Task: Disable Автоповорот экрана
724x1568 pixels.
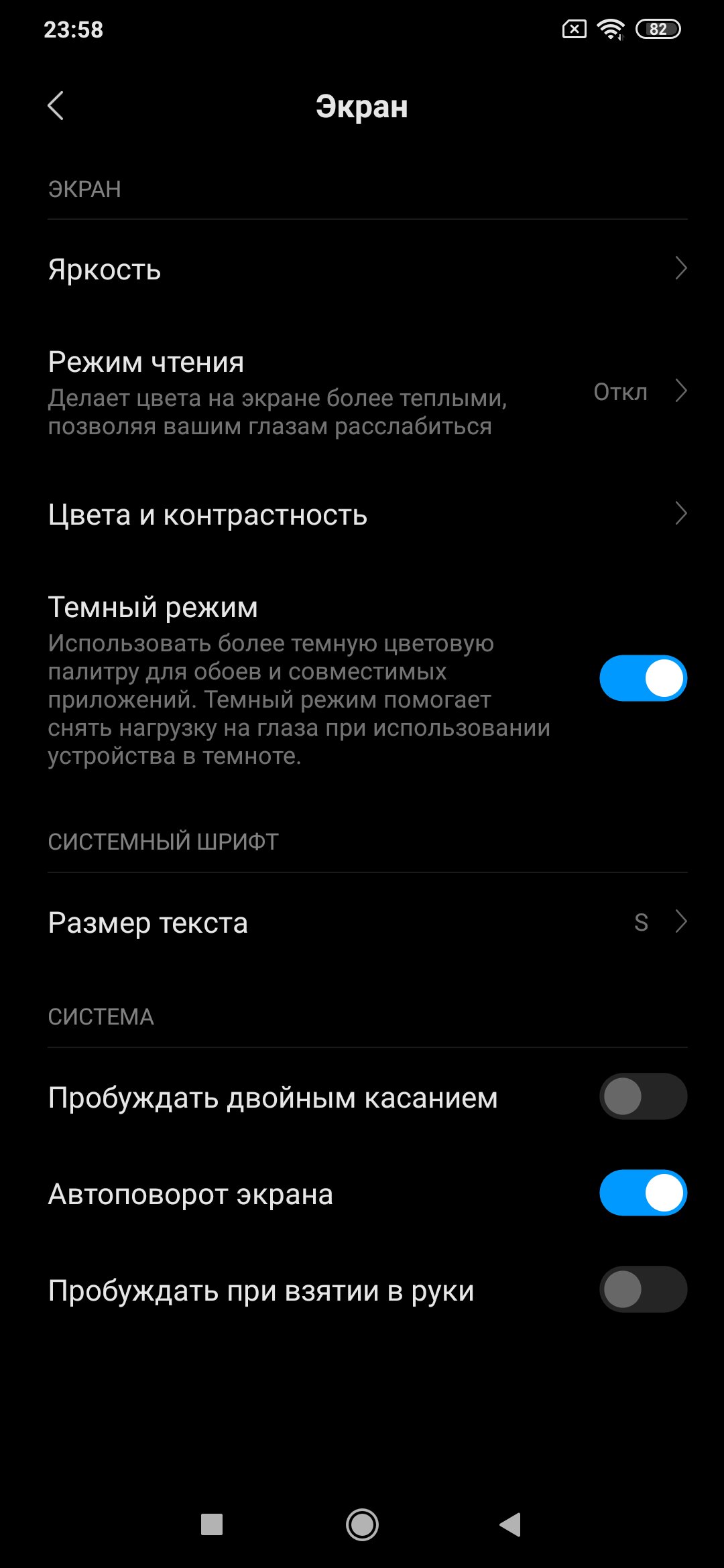Action: coord(643,1193)
